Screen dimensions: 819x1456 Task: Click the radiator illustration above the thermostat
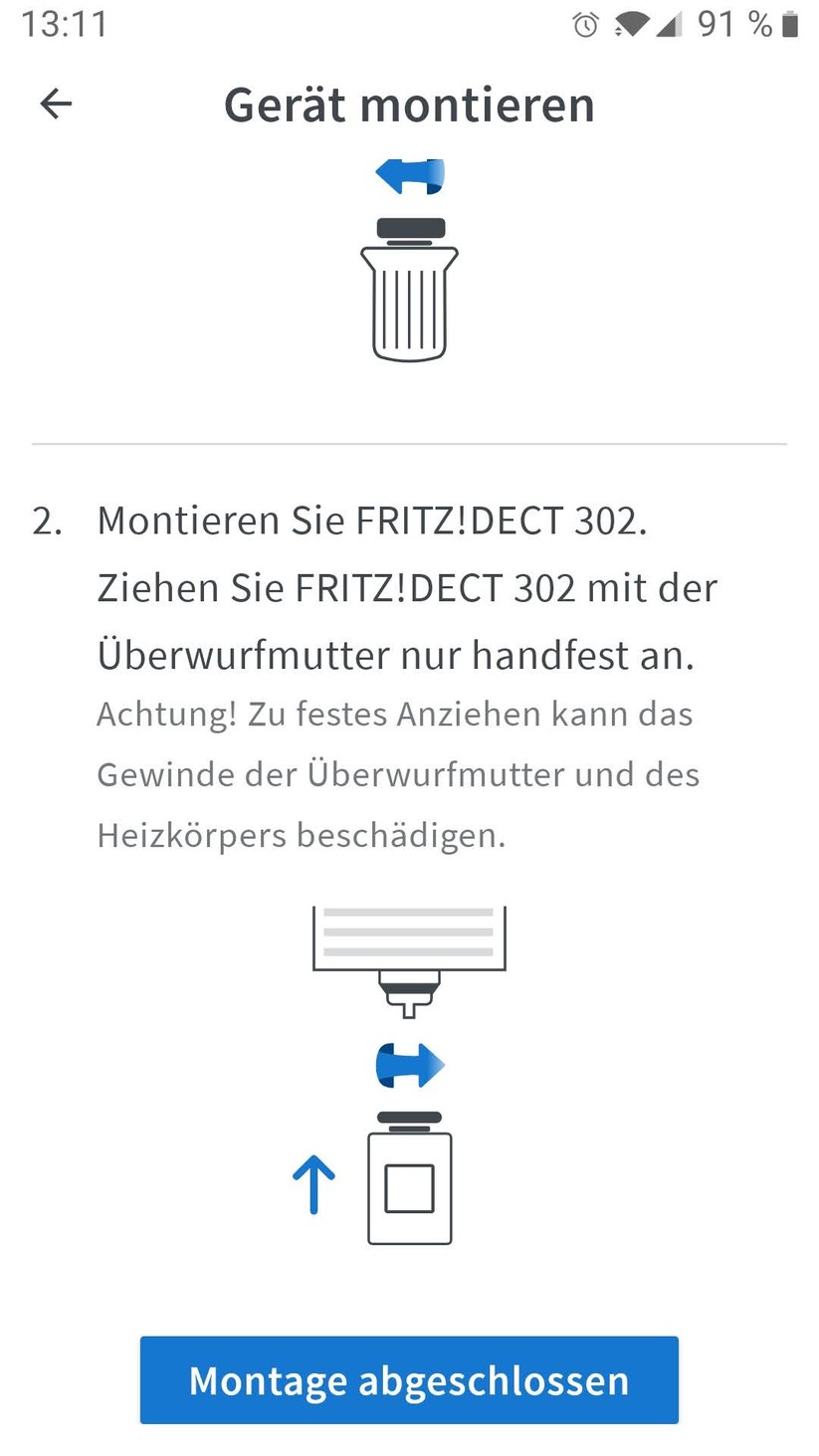click(410, 937)
